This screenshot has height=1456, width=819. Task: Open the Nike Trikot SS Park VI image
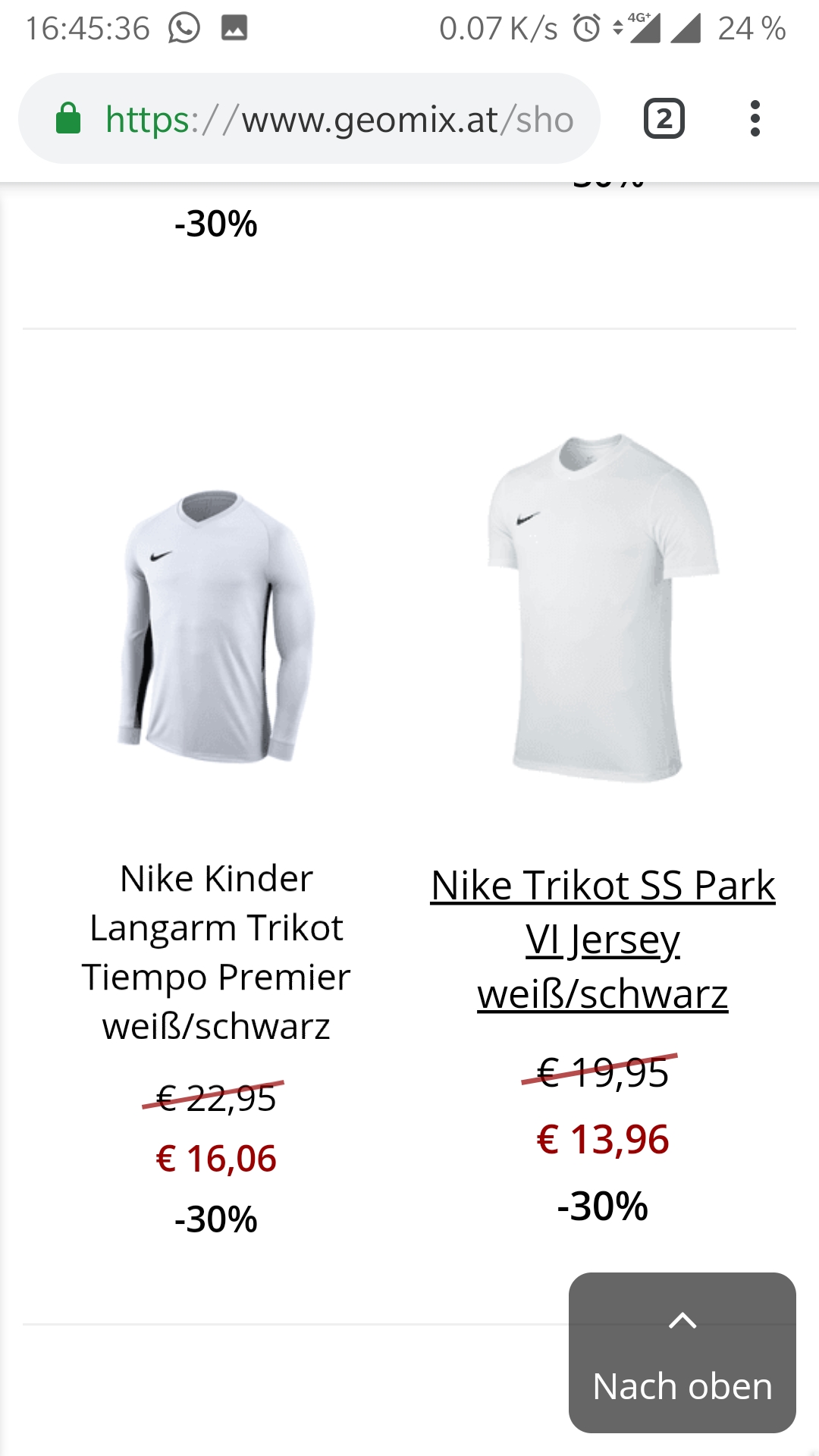[603, 607]
